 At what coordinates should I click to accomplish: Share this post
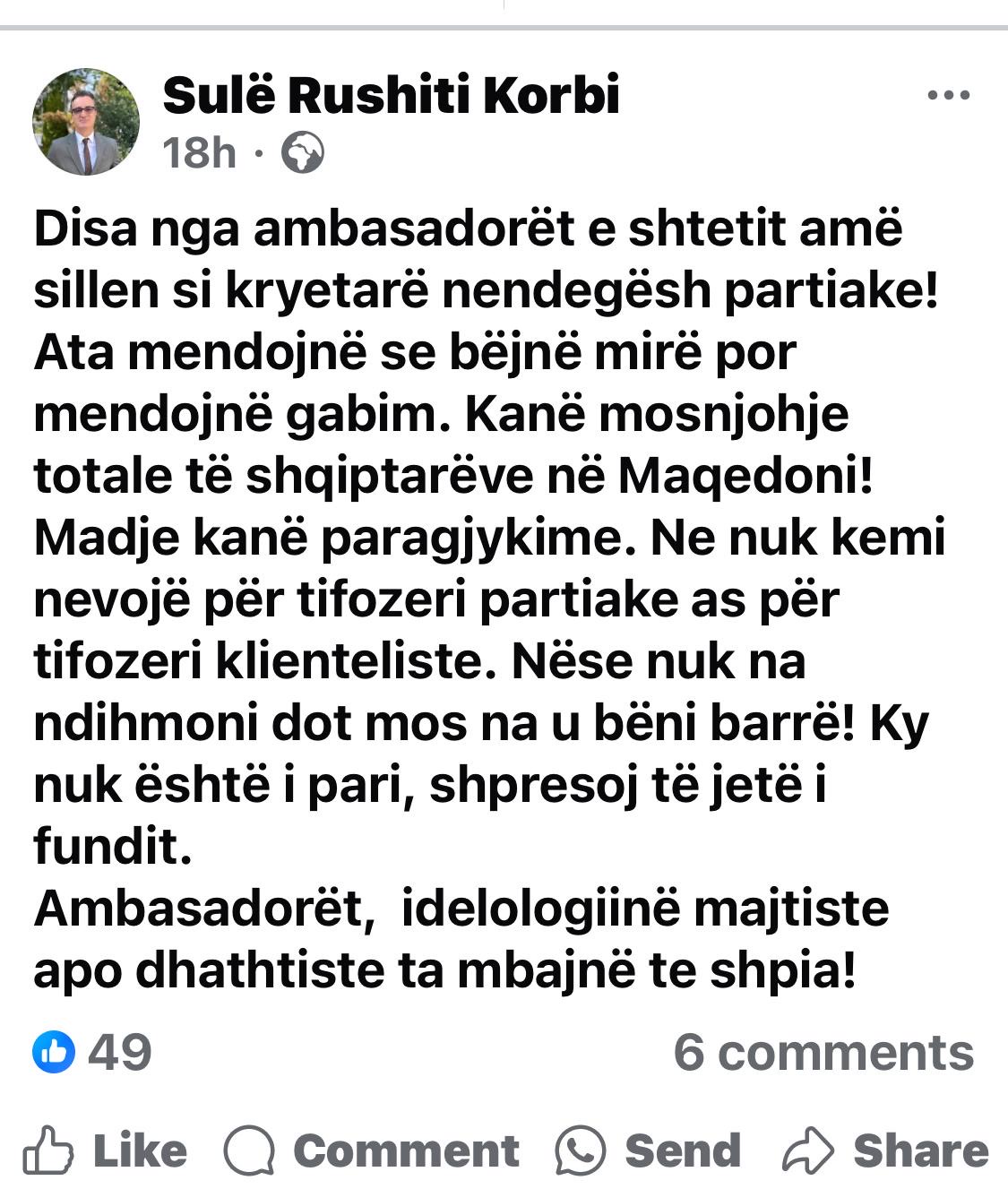pos(885,1151)
